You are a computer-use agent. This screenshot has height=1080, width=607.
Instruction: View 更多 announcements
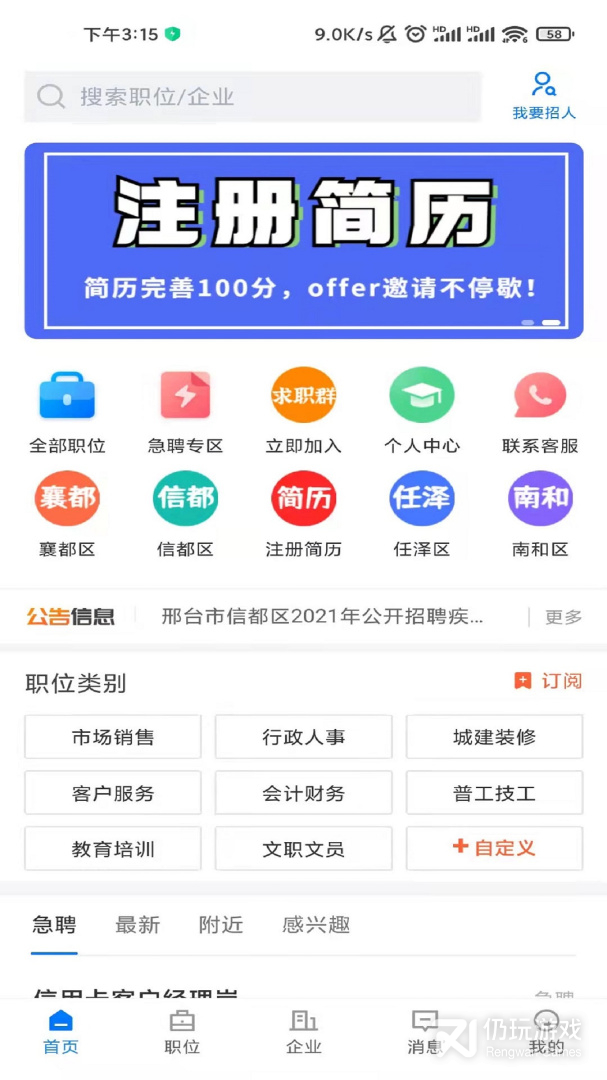click(x=563, y=617)
